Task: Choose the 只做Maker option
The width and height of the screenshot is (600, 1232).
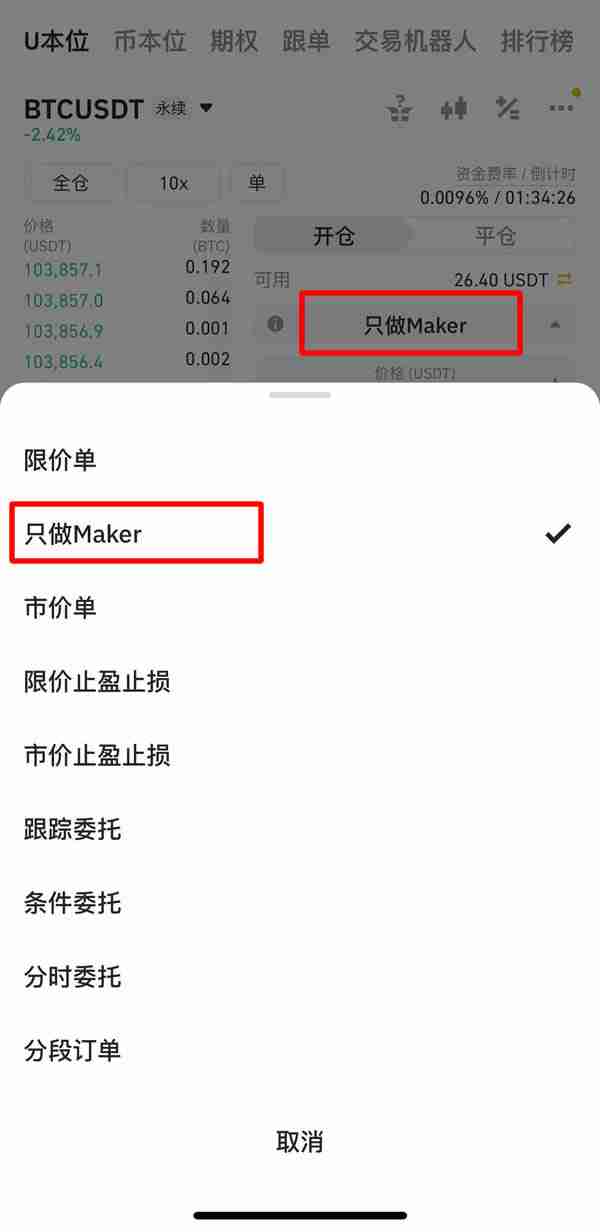Action: point(84,534)
